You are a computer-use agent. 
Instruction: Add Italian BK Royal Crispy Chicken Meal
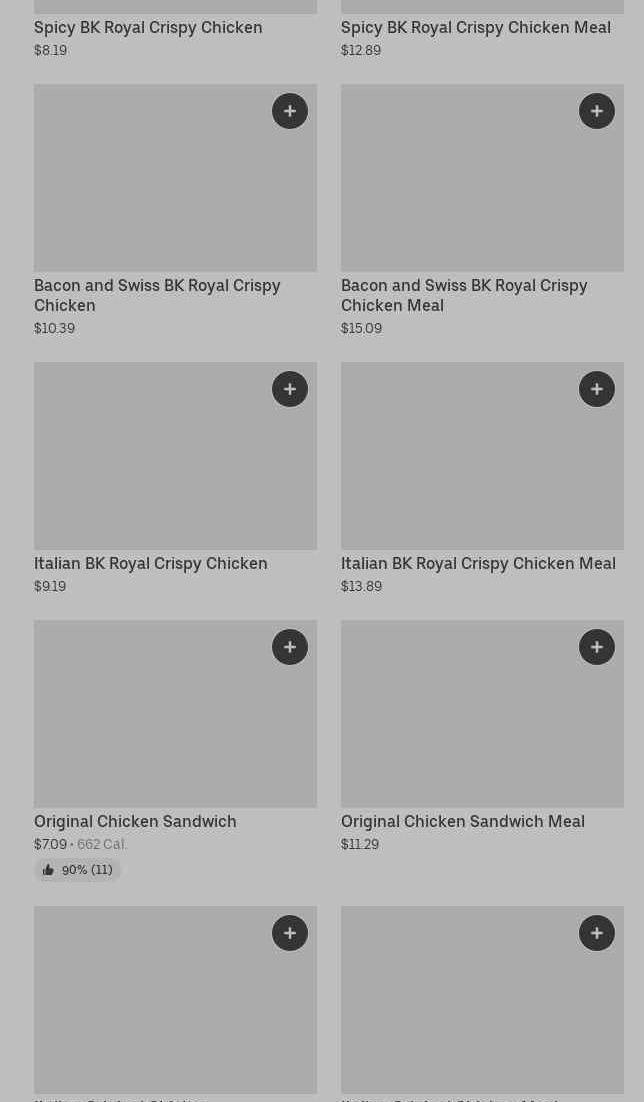point(597,389)
